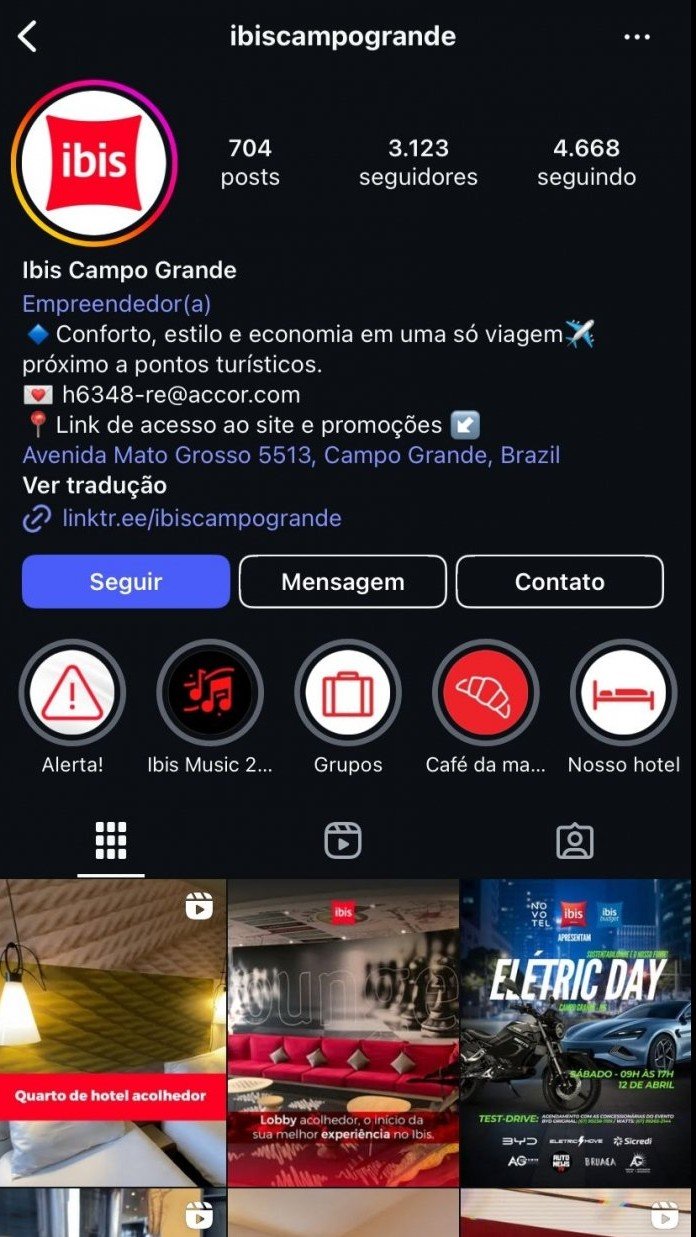The width and height of the screenshot is (696, 1237).
Task: Open the seguindo list
Action: (586, 162)
